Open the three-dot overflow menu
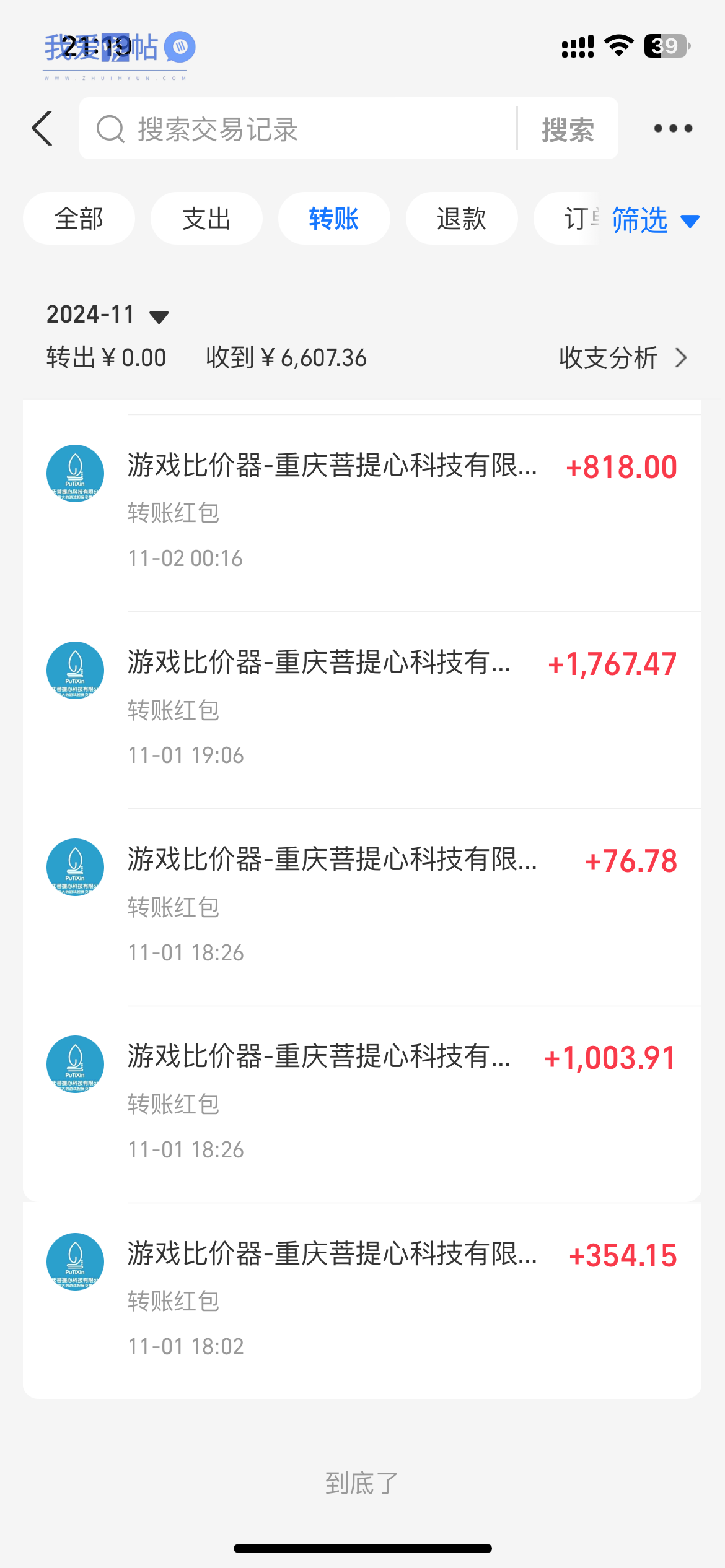The image size is (725, 1568). [x=673, y=129]
